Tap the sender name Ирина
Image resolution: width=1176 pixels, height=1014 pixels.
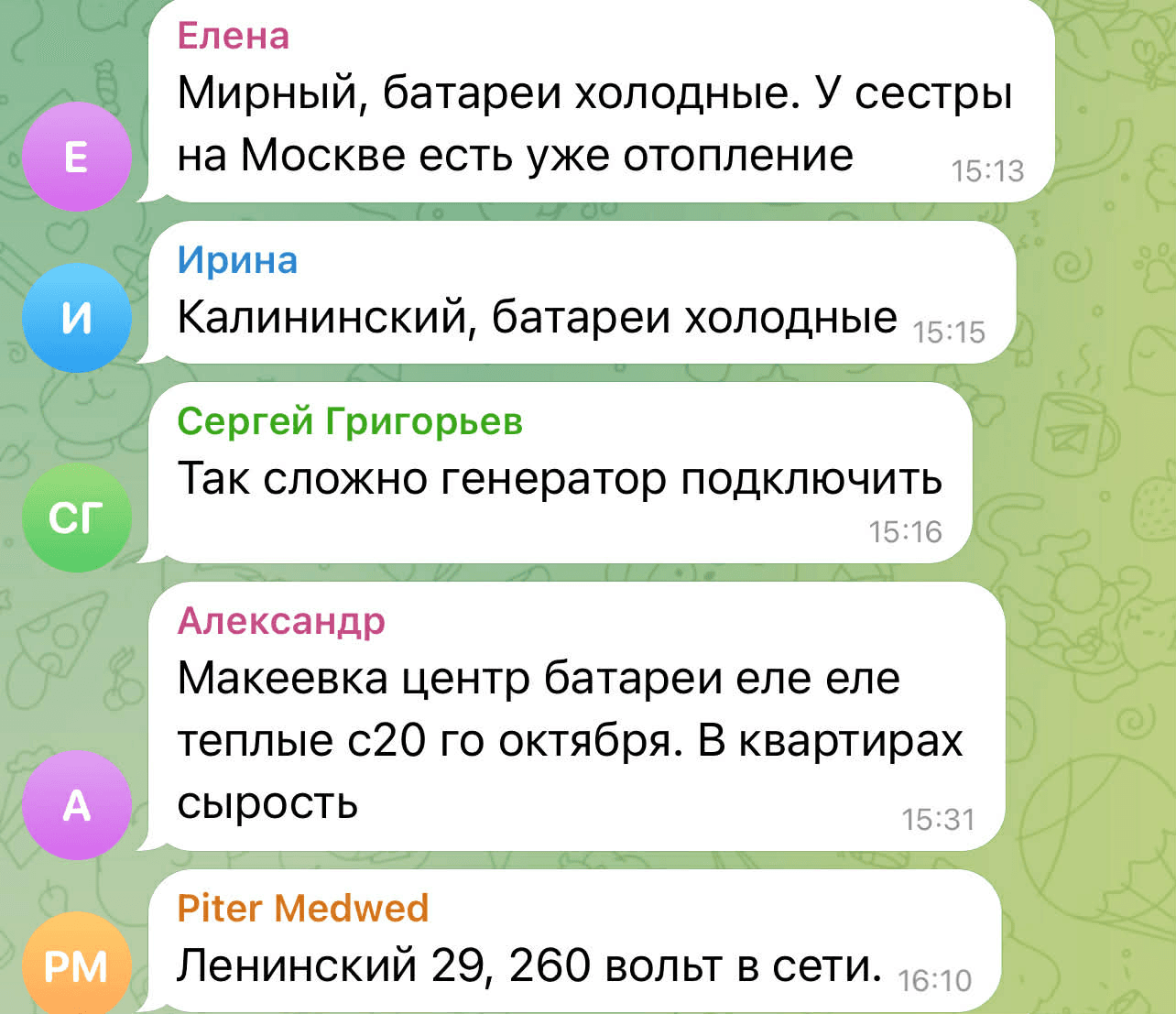tap(237, 260)
